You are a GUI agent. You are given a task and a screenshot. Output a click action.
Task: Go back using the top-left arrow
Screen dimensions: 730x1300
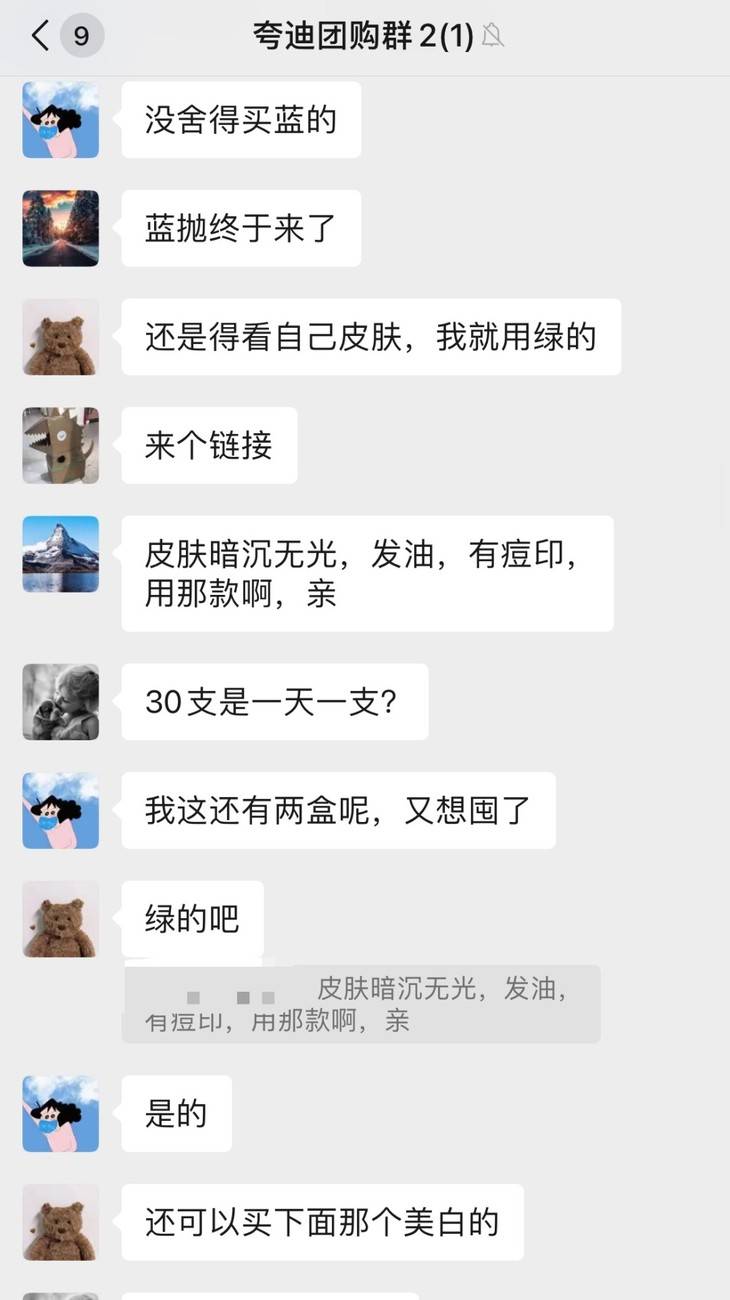pyautogui.click(x=40, y=37)
